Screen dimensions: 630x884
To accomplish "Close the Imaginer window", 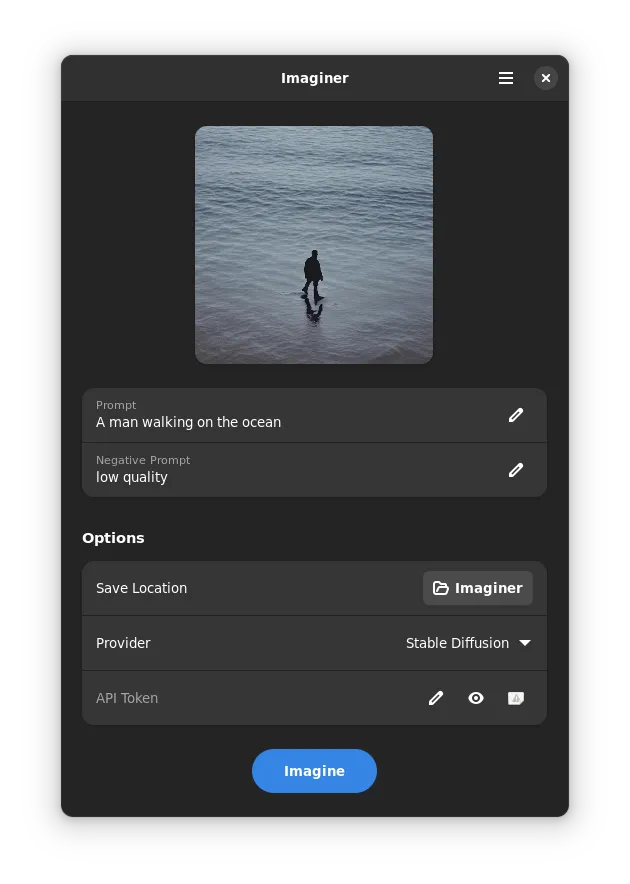I will click(545, 78).
